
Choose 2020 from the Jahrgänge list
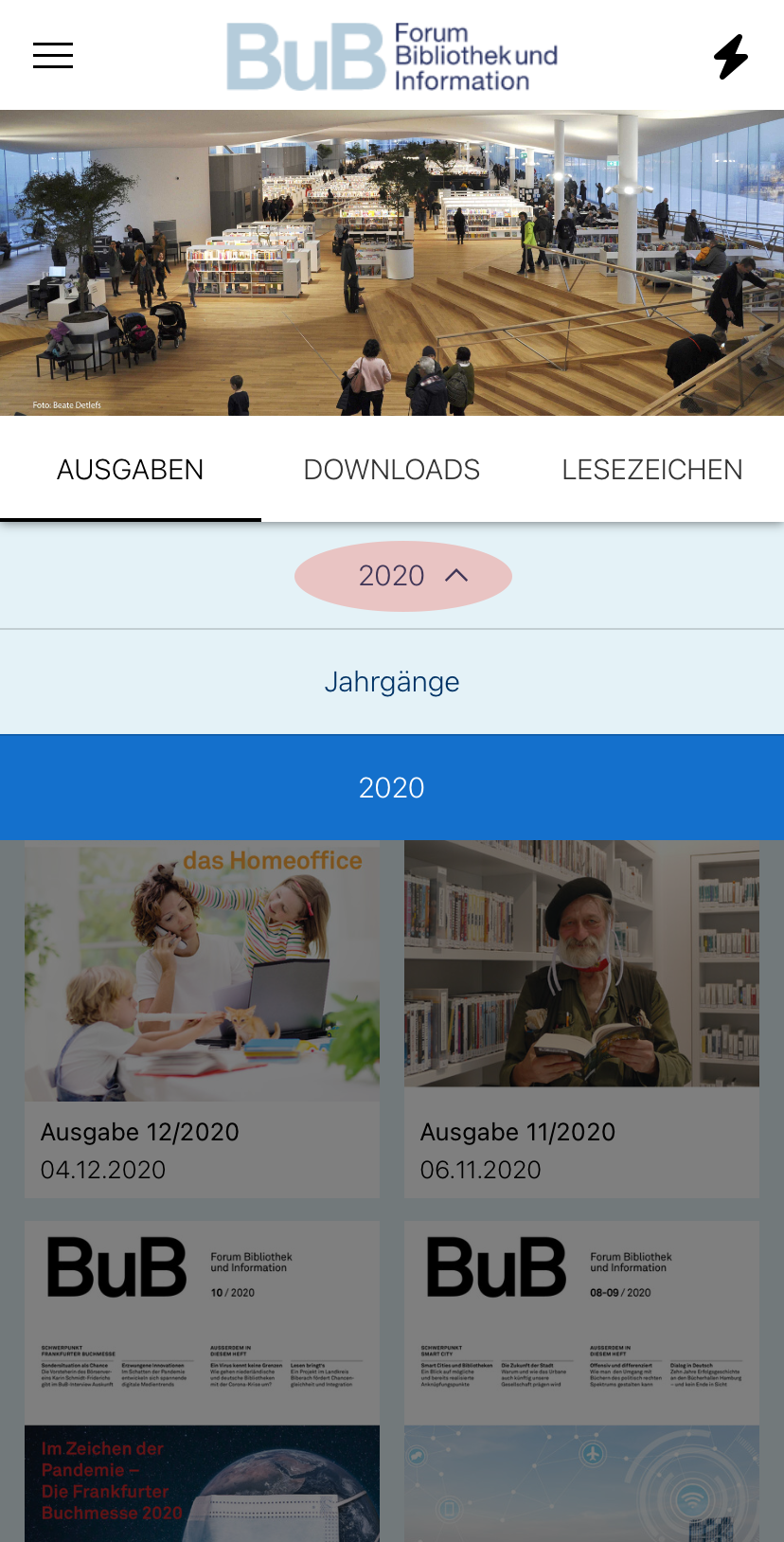(x=392, y=787)
